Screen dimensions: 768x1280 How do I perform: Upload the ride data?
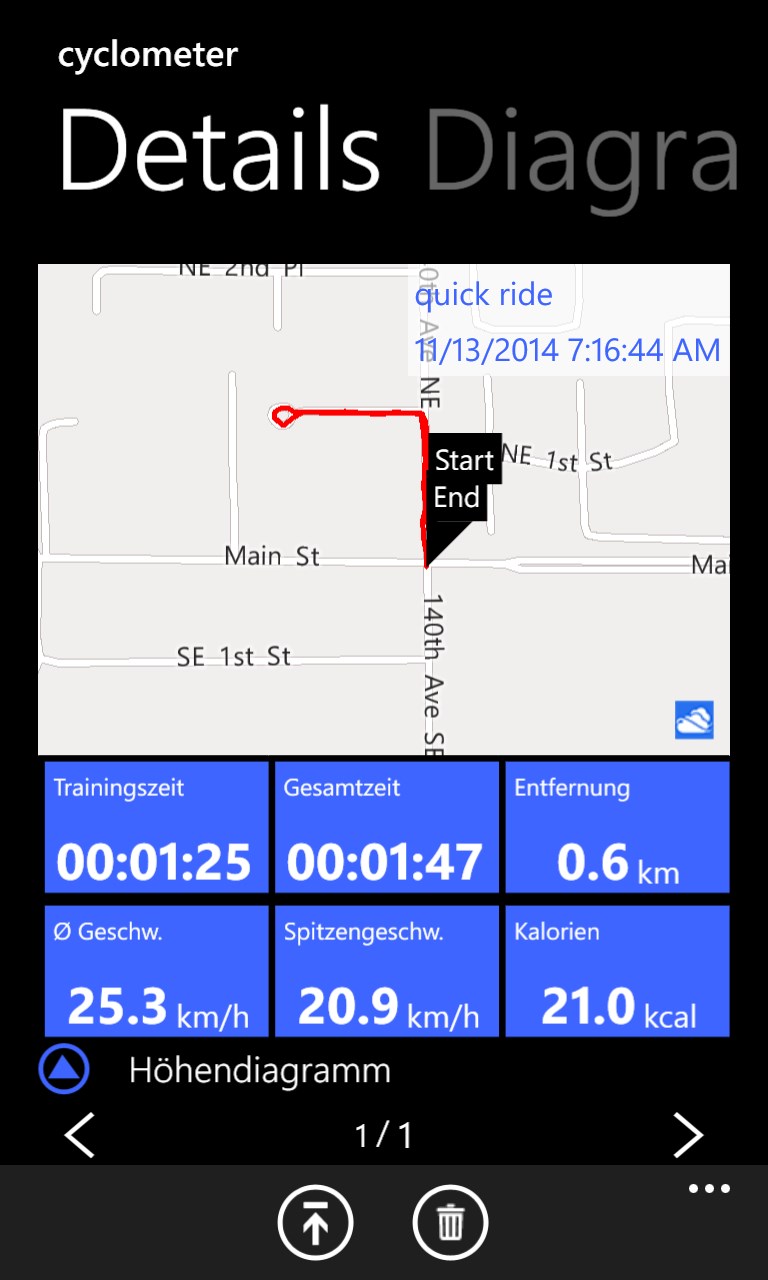(x=316, y=1222)
